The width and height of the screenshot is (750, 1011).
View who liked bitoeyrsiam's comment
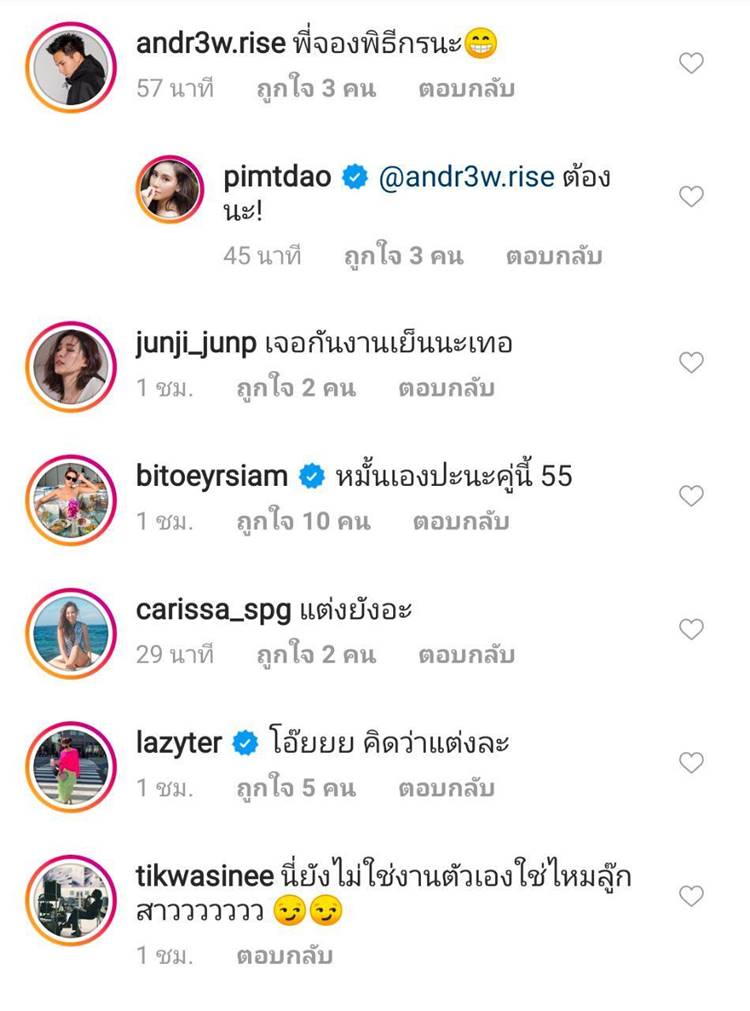[303, 522]
